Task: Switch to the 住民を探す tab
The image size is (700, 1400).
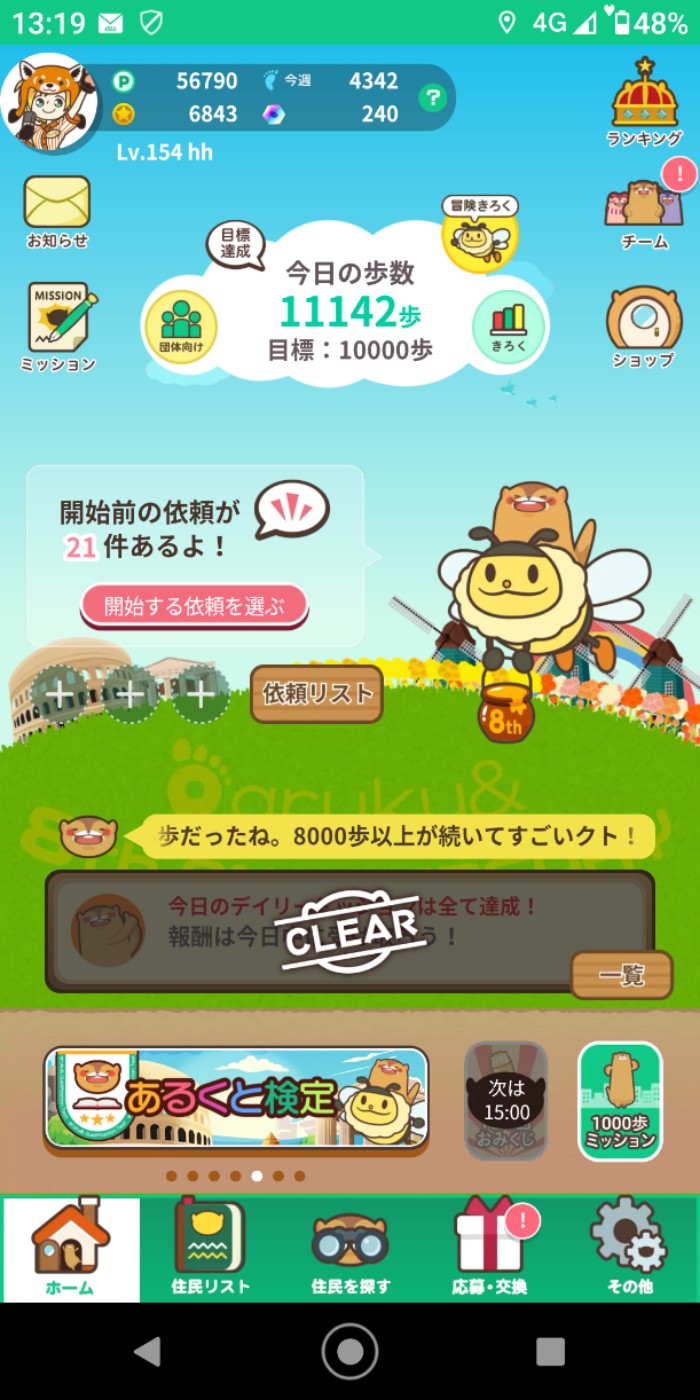Action: 350,1248
